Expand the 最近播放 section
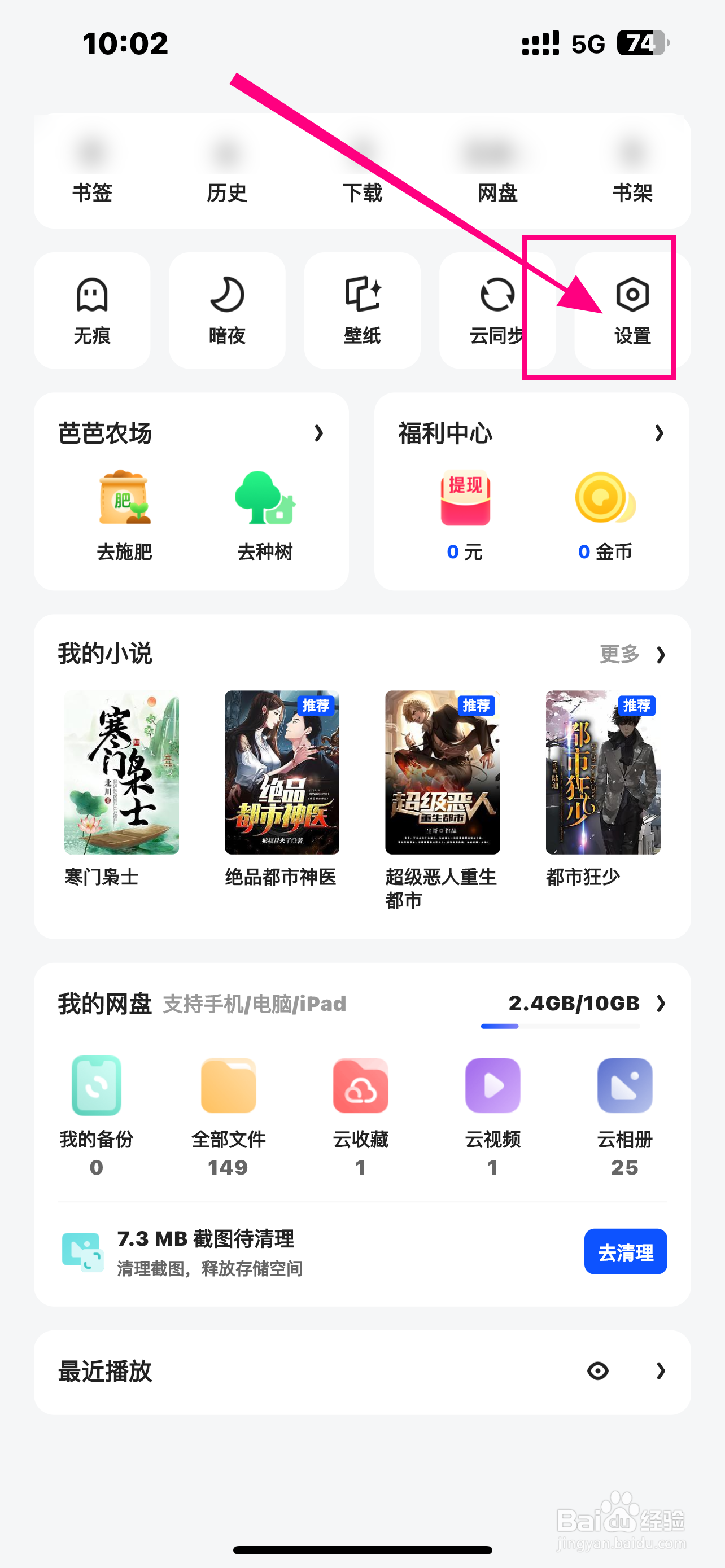The image size is (725, 1568). (661, 1371)
